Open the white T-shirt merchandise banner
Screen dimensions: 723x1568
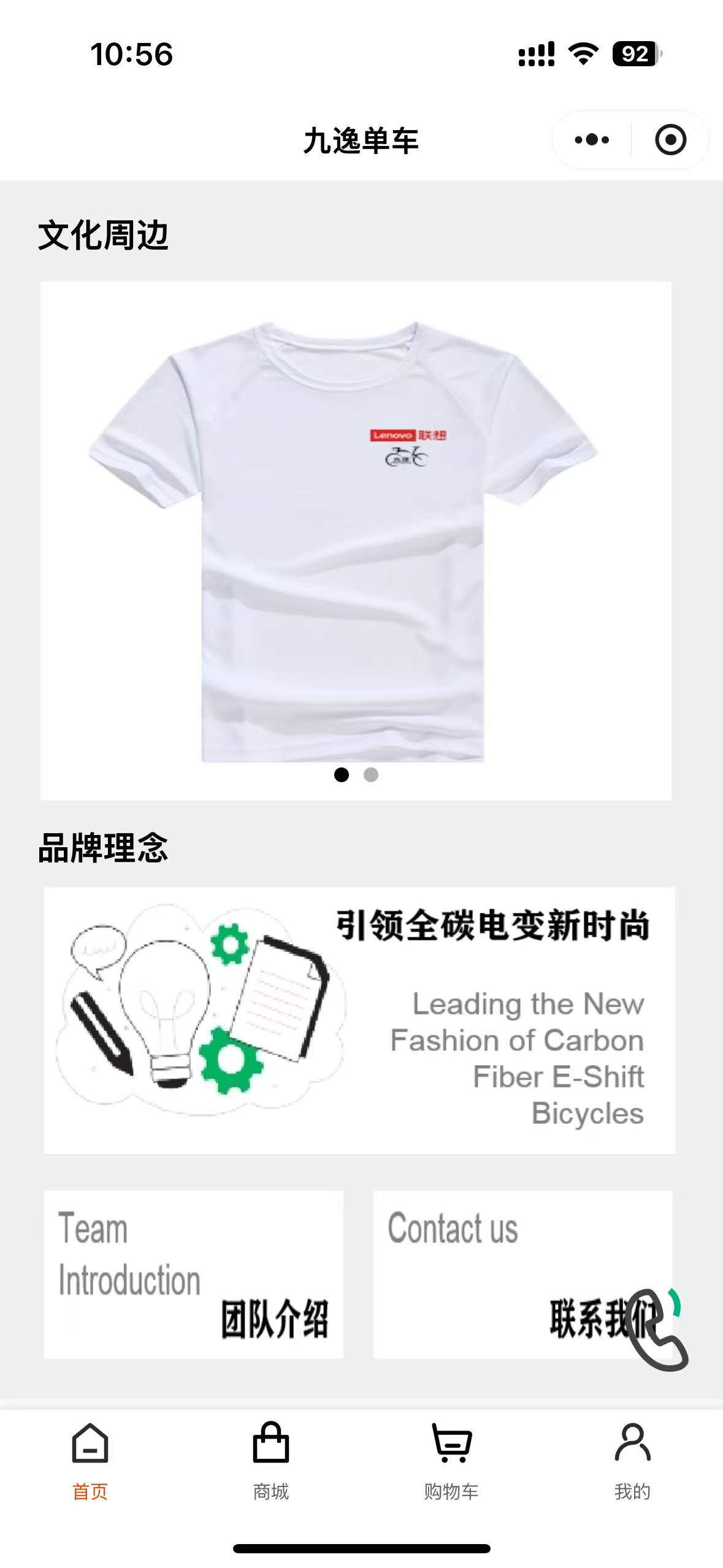[x=356, y=528]
